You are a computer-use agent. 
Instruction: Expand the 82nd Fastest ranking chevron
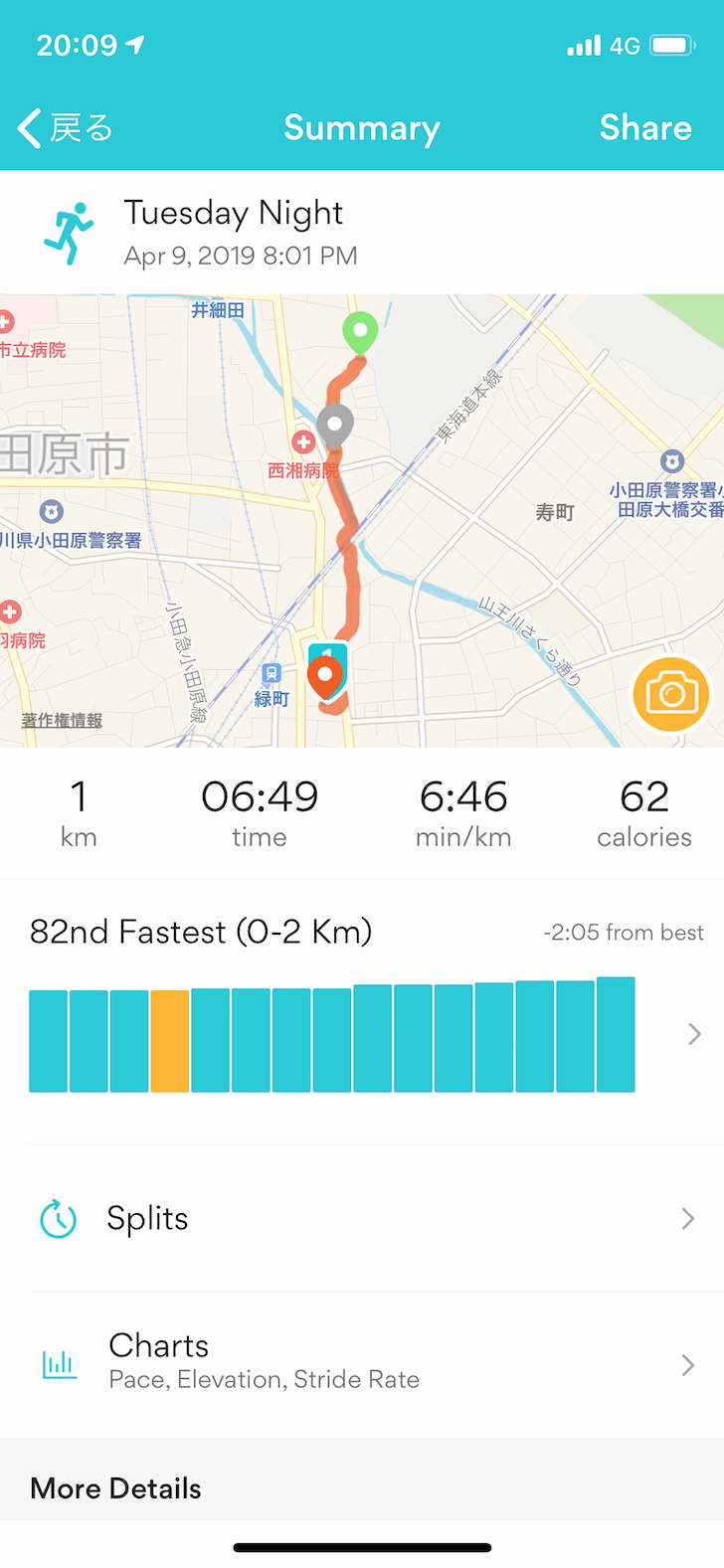pos(694,1035)
